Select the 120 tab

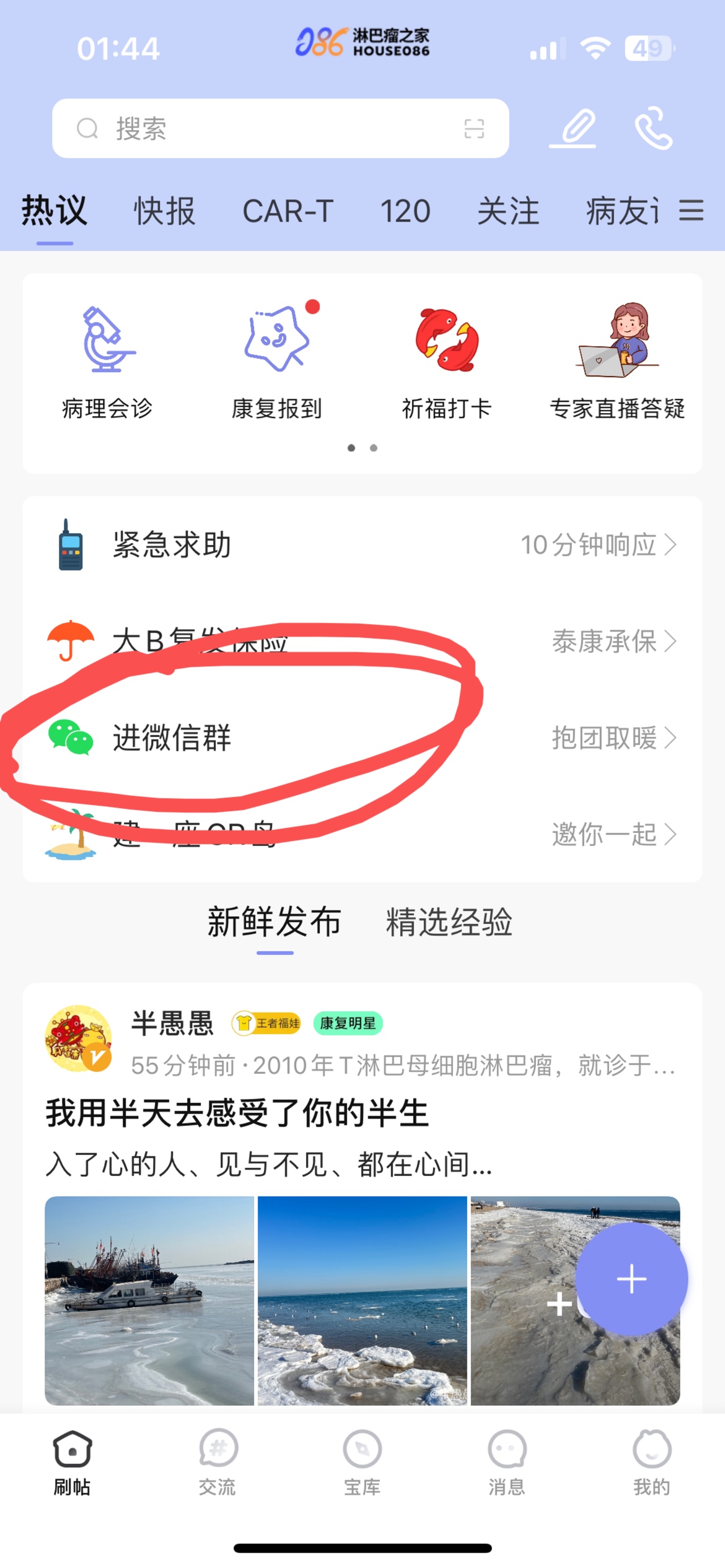405,212
